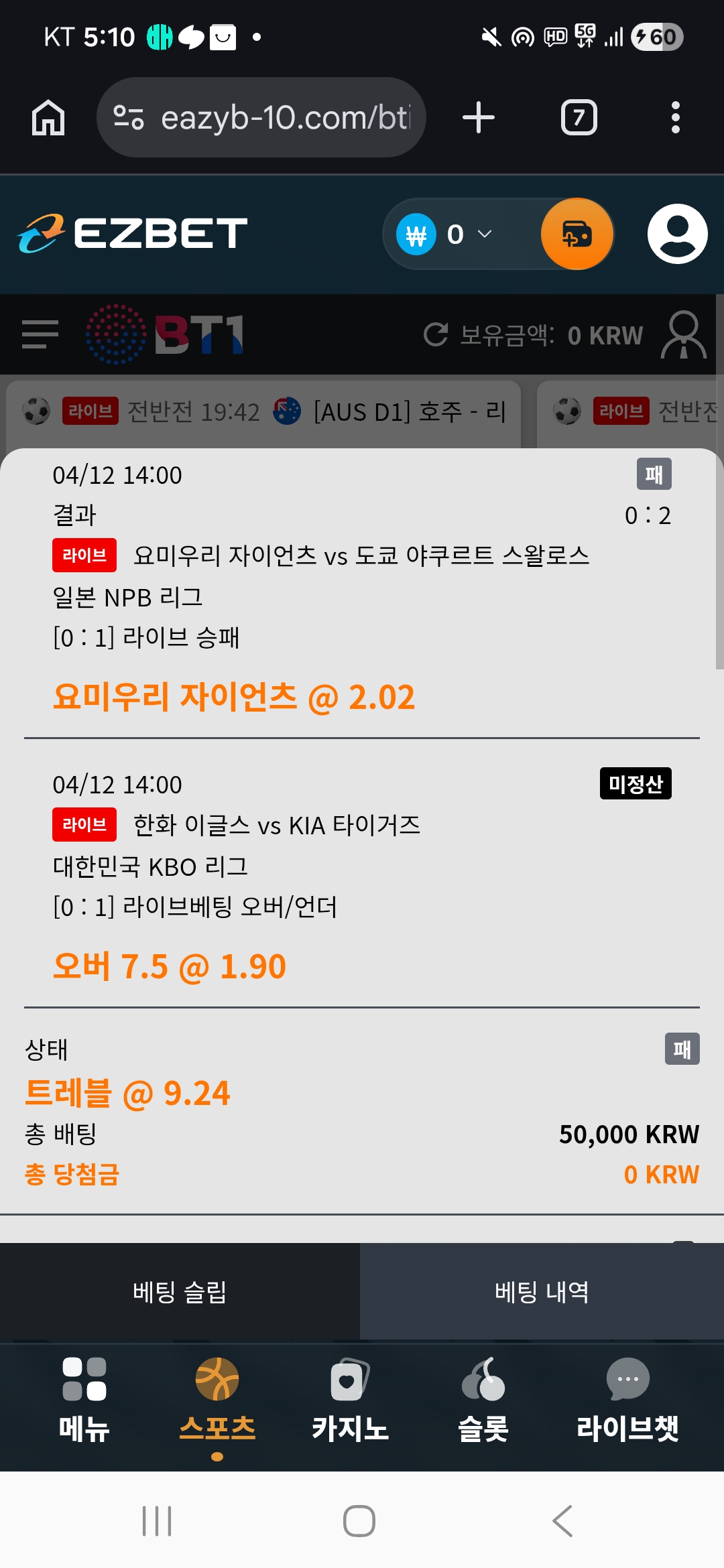
Task: Tap the system back button
Action: click(562, 1520)
